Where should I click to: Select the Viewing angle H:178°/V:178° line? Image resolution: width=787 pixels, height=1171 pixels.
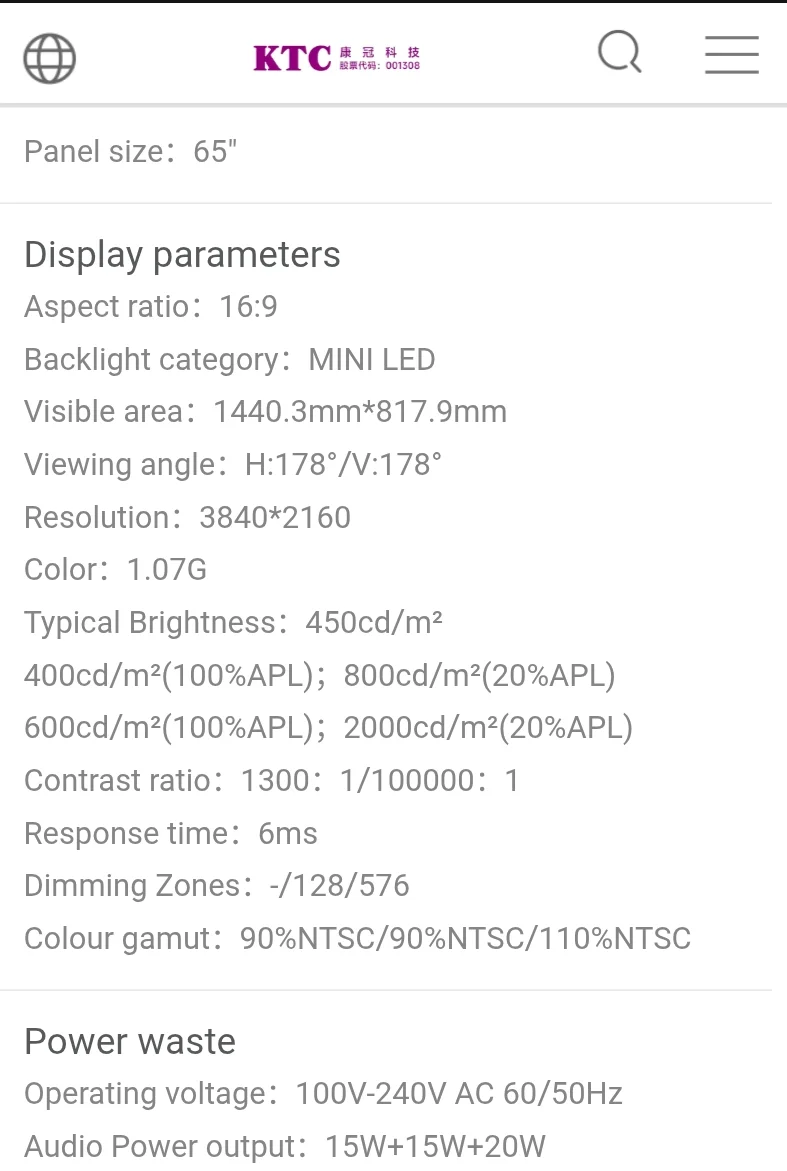pos(232,464)
